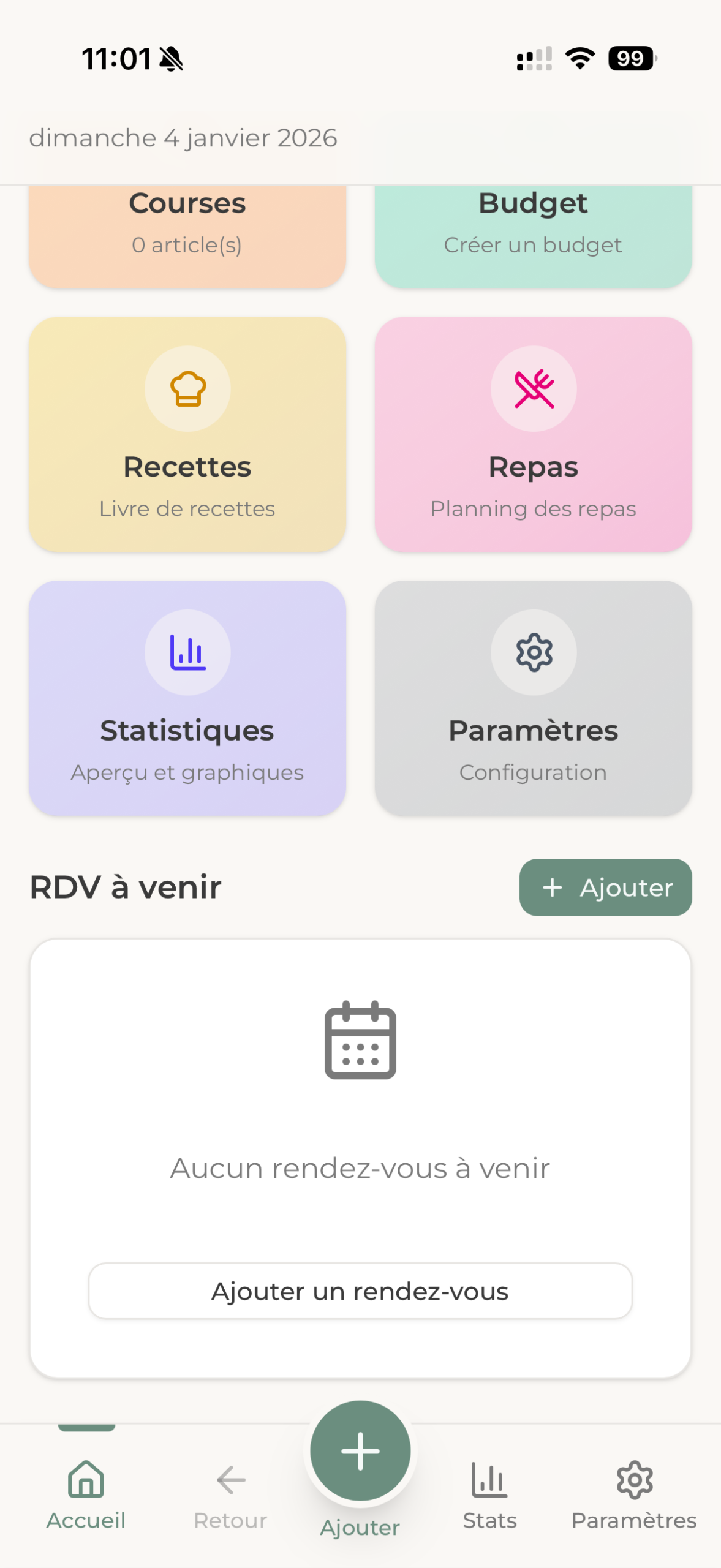This screenshot has height=1568, width=721.
Task: Tap Ajouter un rendez-vous button
Action: [x=360, y=1291]
